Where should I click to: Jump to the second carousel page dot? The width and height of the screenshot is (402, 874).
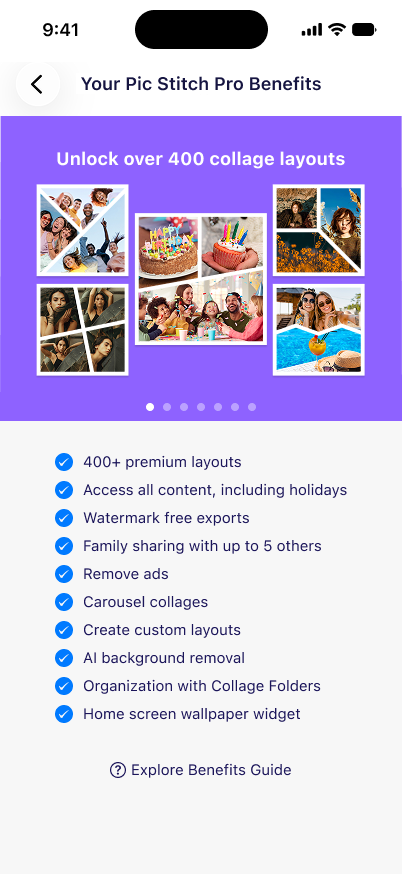pos(167,407)
